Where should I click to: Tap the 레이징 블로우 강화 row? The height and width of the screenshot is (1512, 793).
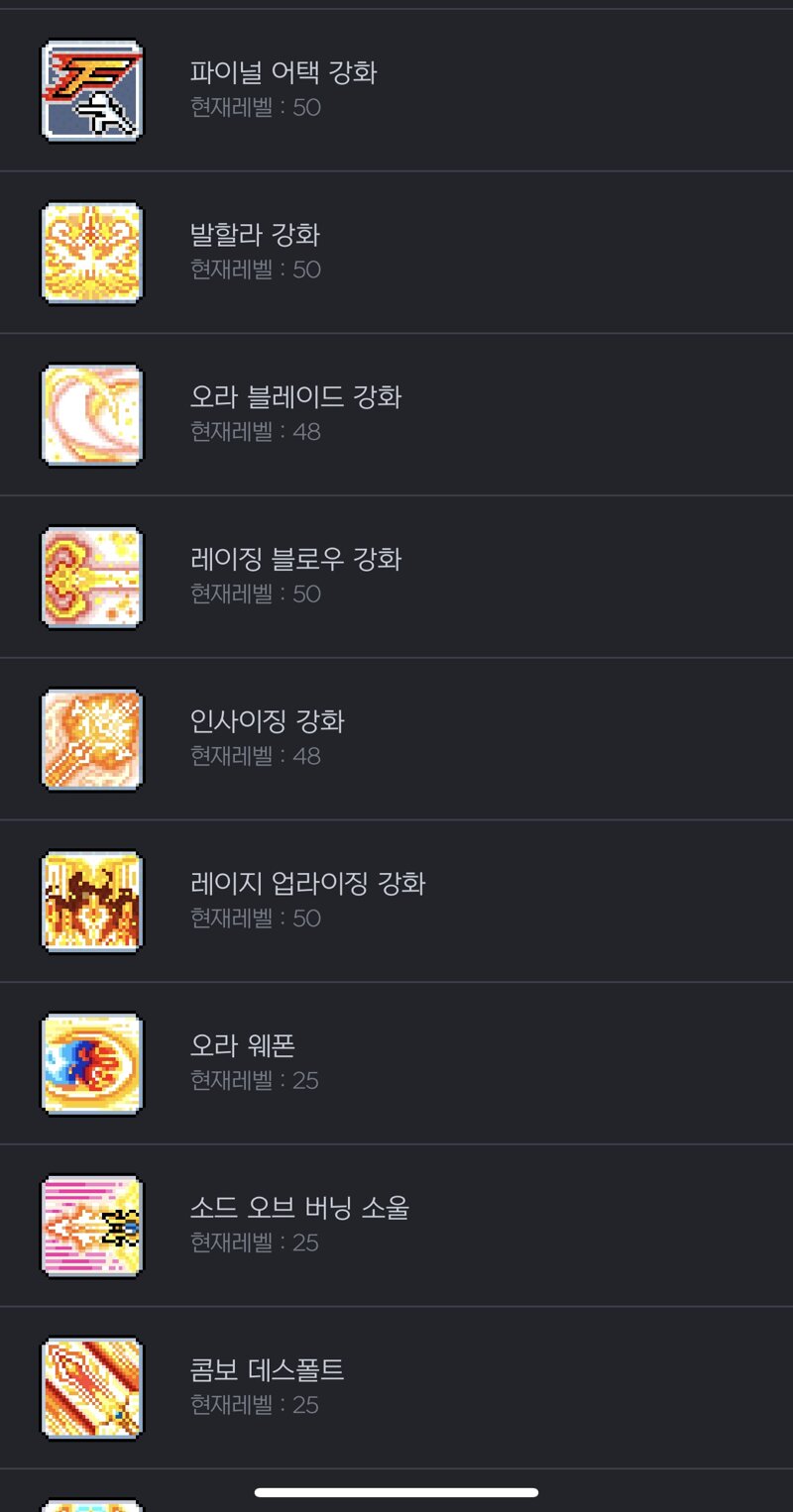tap(396, 577)
